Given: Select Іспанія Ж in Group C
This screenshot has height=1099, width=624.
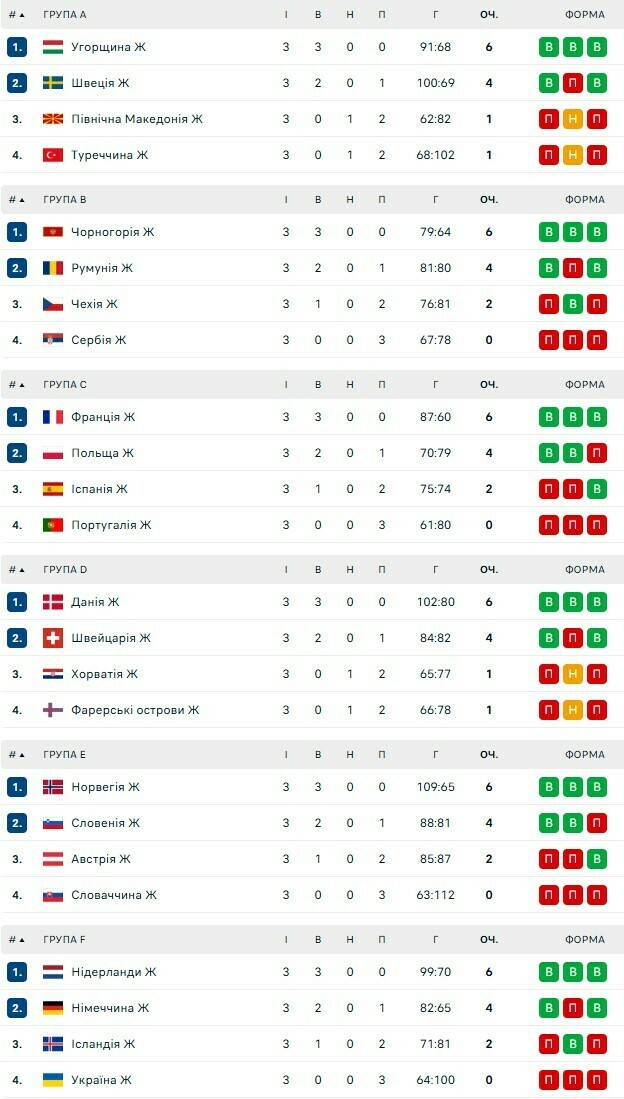Looking at the screenshot, I should click(x=99, y=489).
